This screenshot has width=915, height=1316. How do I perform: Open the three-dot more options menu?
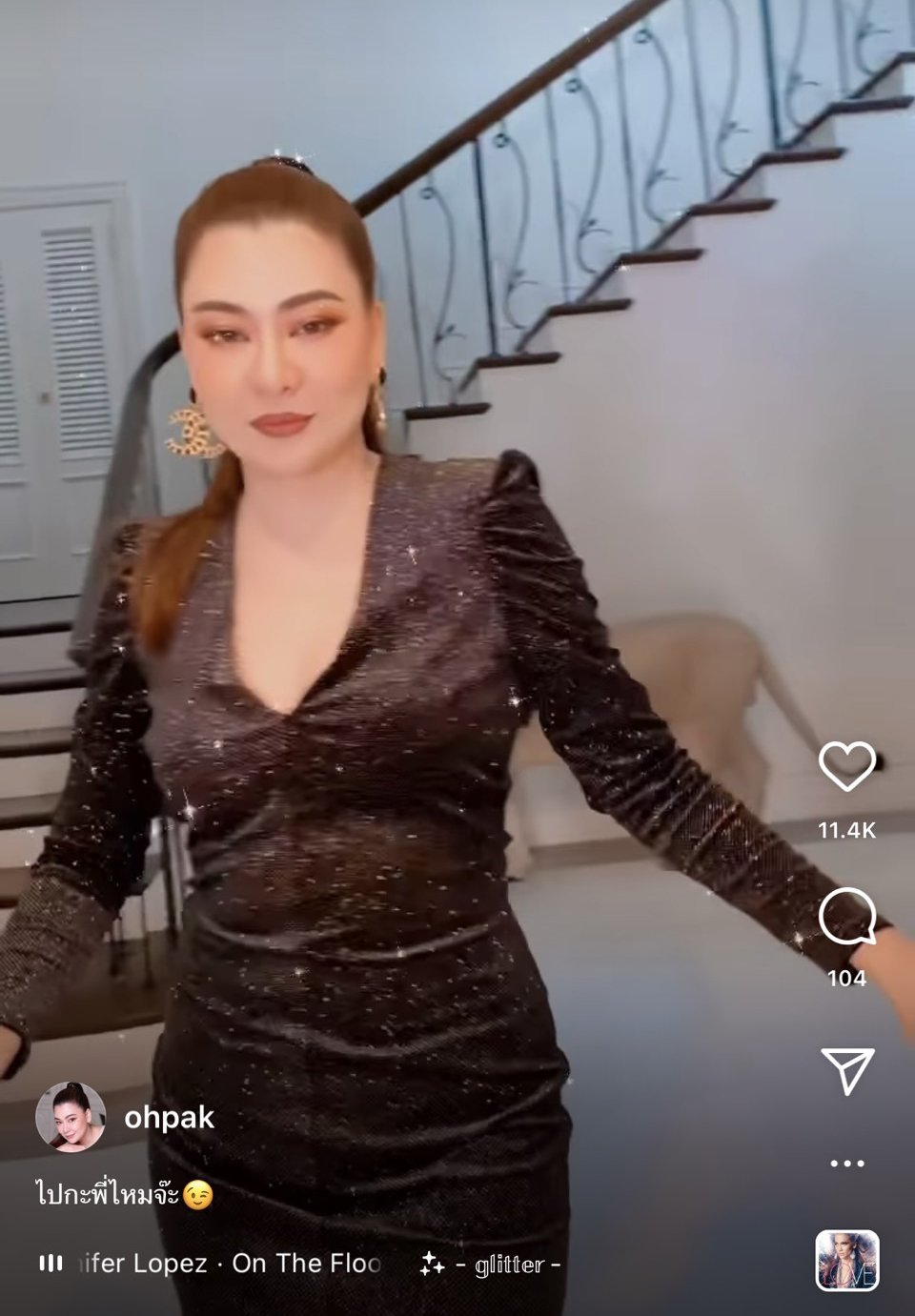point(846,1164)
